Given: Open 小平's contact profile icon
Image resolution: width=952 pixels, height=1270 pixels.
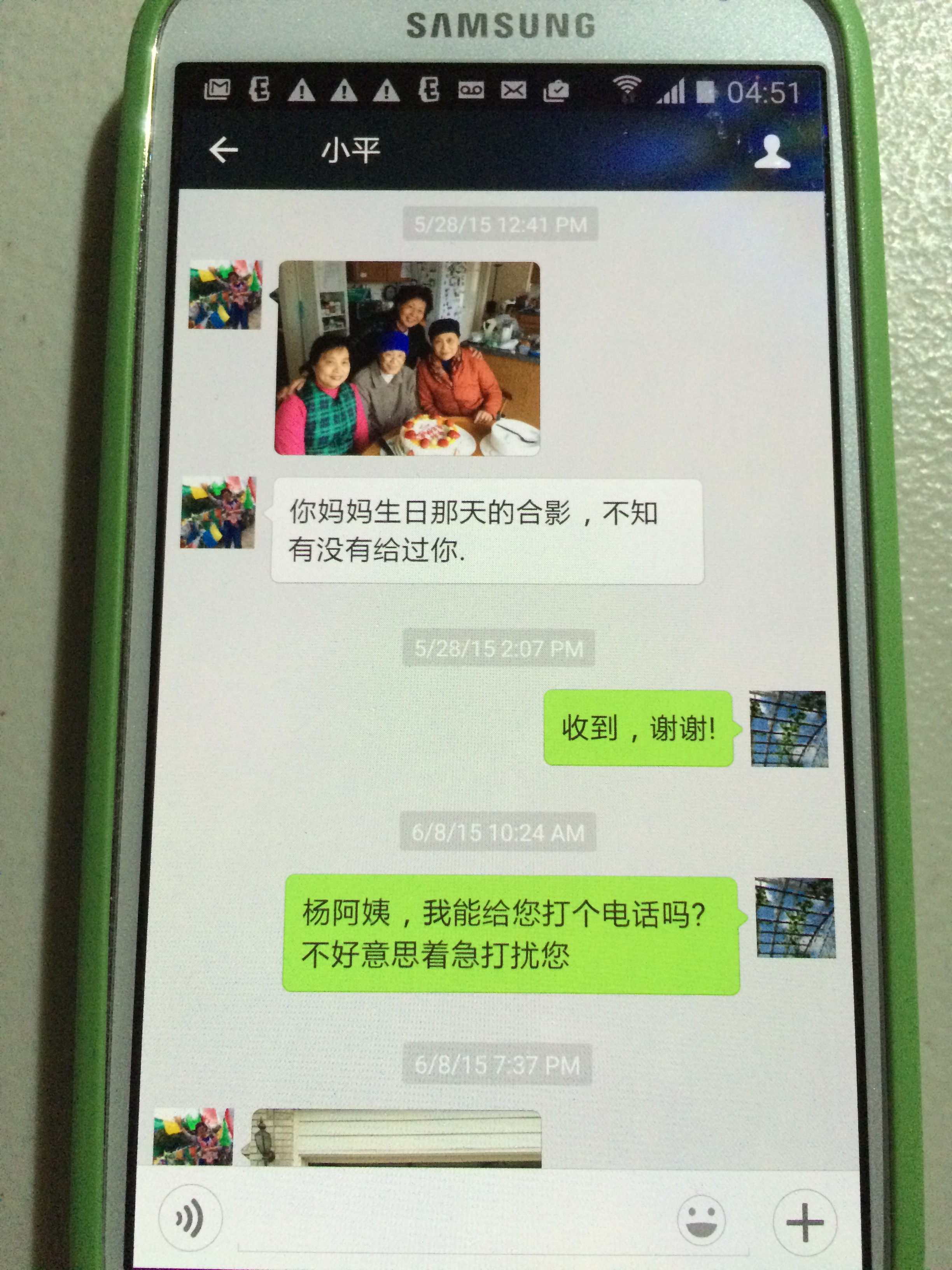Looking at the screenshot, I should (x=772, y=152).
